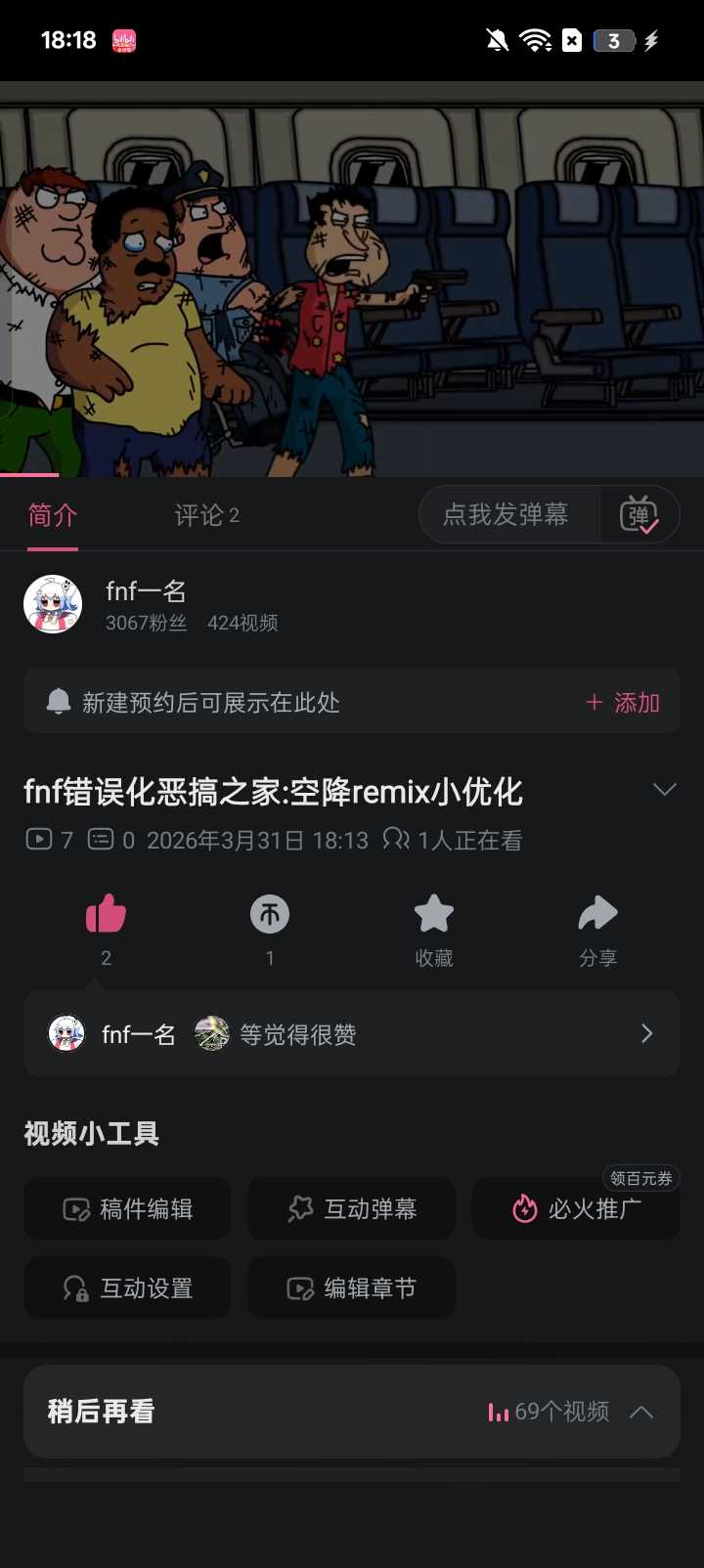This screenshot has width=704, height=1568.
Task: Open 编辑章节 tool
Action: (x=352, y=1288)
